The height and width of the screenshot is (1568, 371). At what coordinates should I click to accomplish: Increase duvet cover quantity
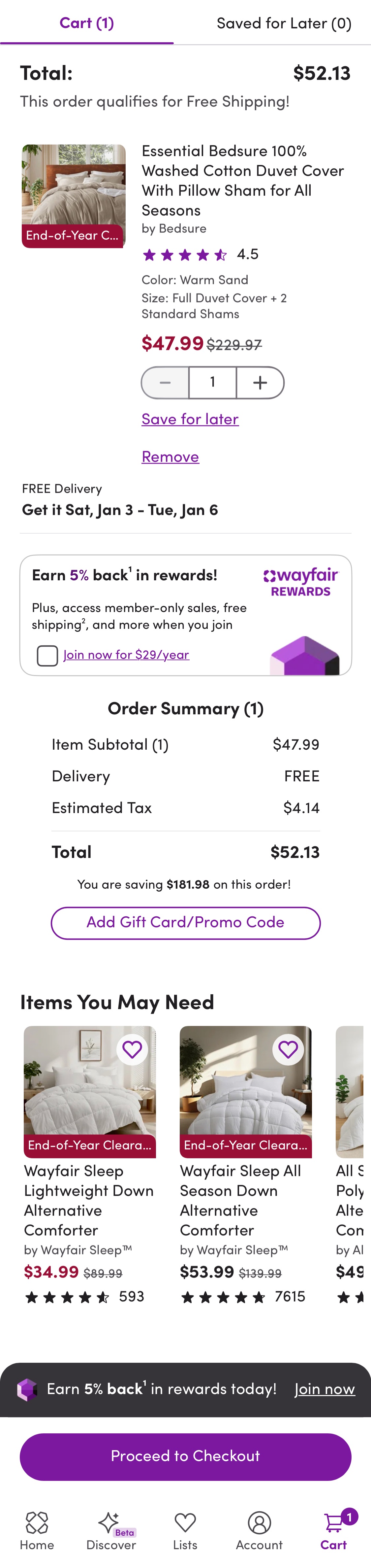click(260, 382)
